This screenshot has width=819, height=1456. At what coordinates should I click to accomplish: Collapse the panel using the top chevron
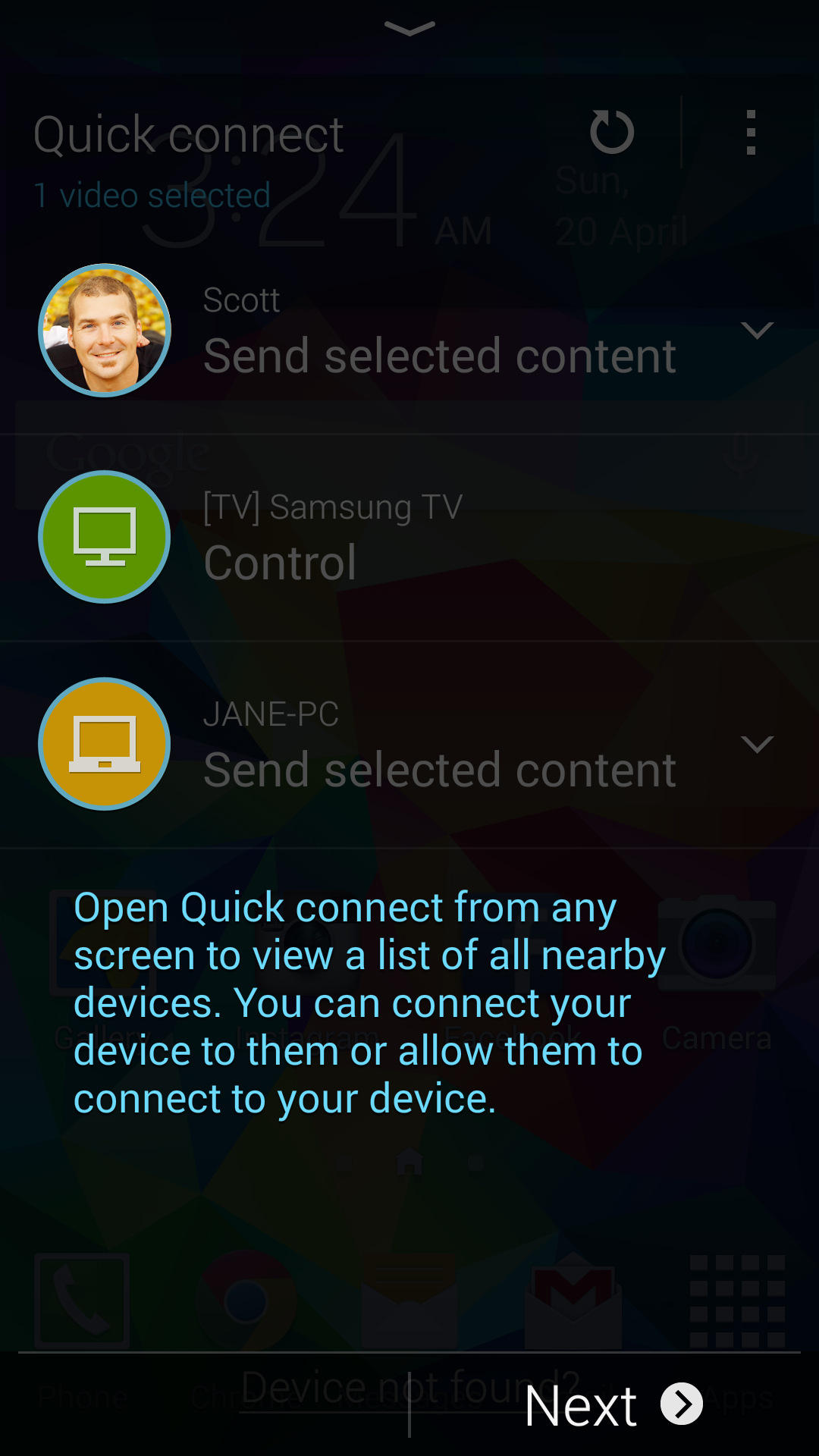409,29
